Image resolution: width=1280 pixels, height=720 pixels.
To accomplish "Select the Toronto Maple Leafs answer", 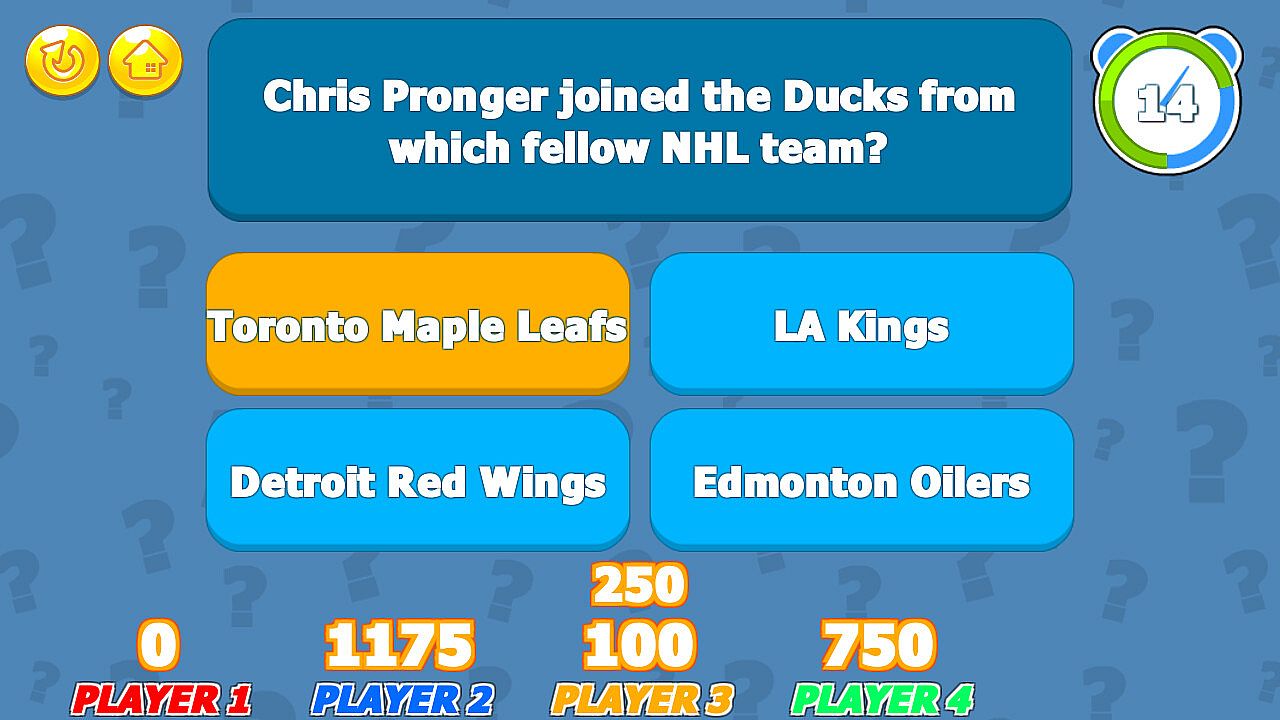I will pos(417,323).
